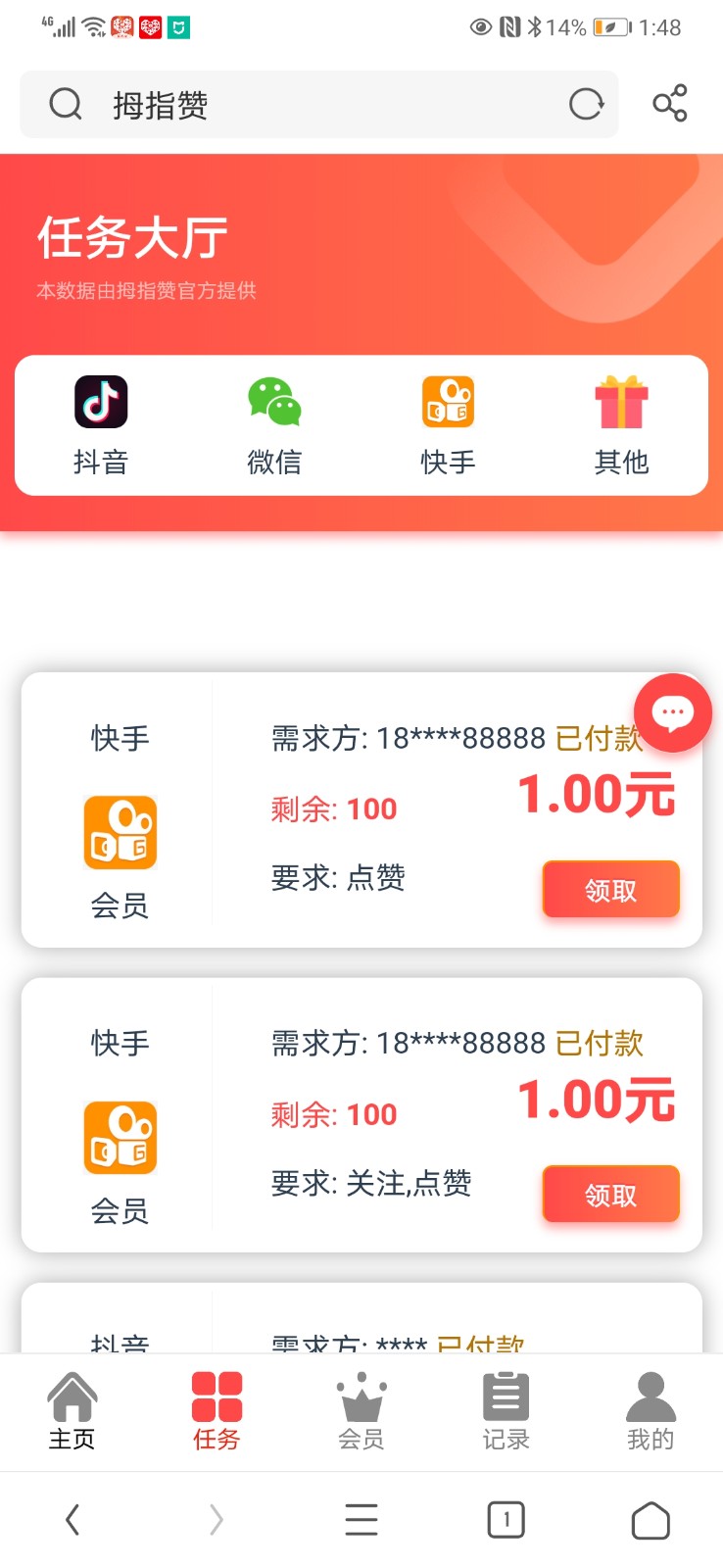Open the browser hamburger menu

(x=361, y=1520)
